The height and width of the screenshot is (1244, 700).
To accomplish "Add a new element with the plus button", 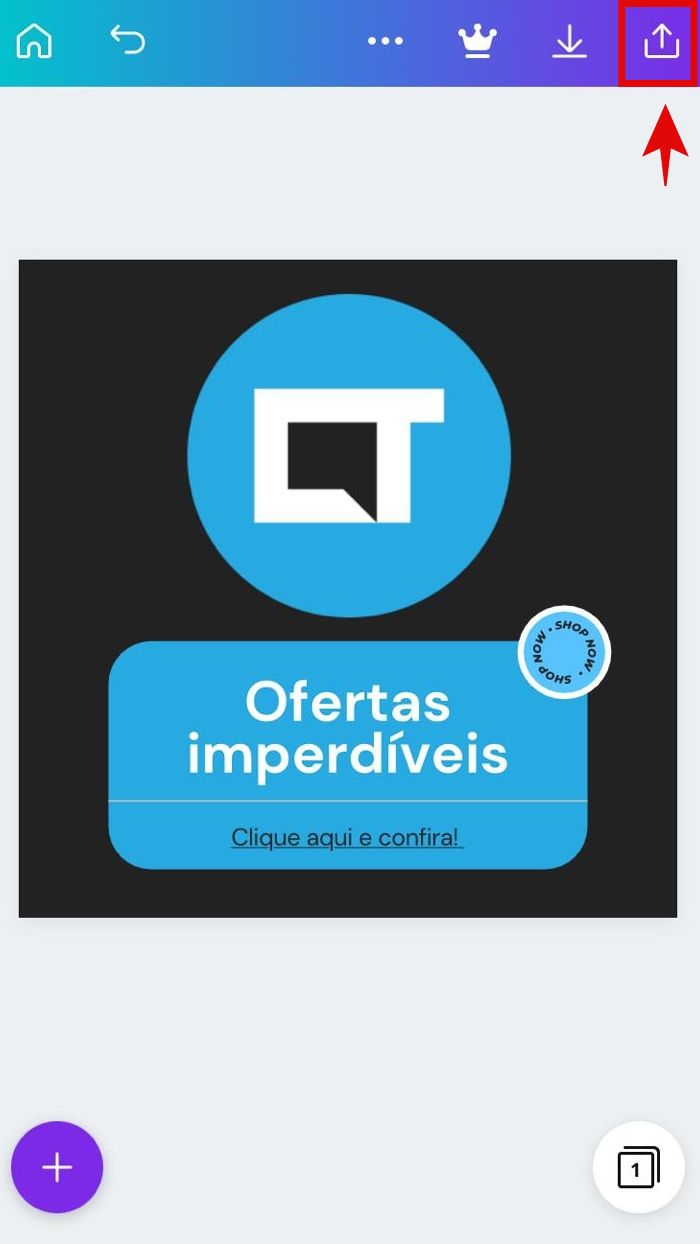I will 57,1167.
